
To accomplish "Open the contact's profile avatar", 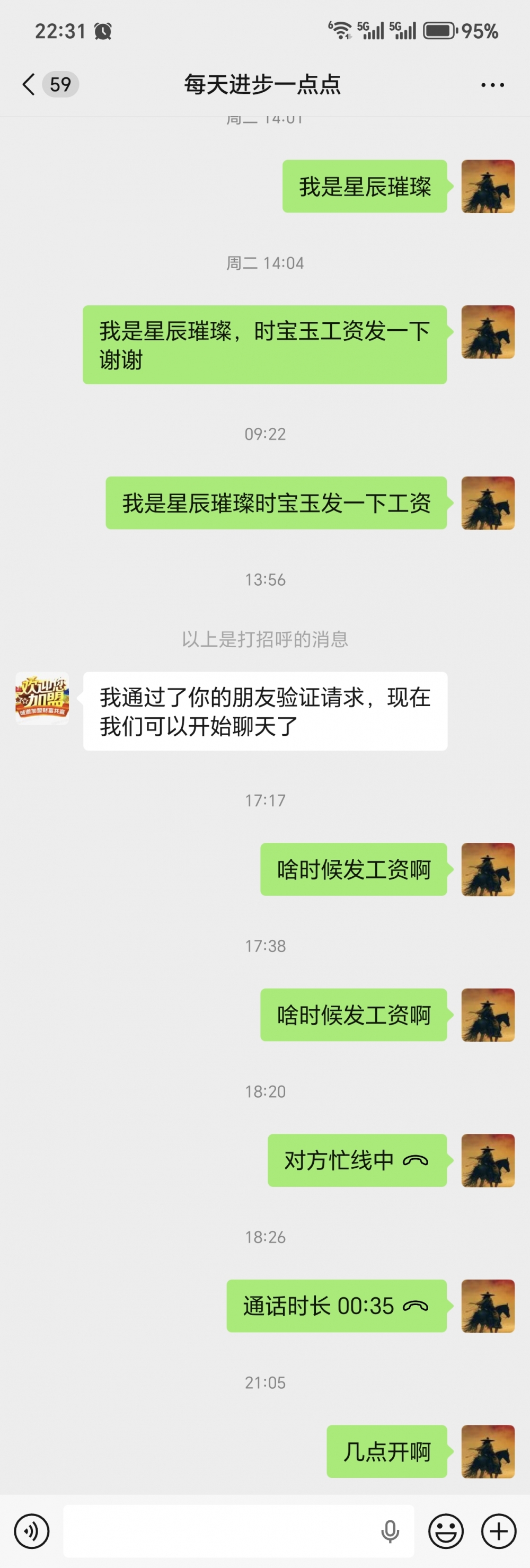I will (42, 698).
